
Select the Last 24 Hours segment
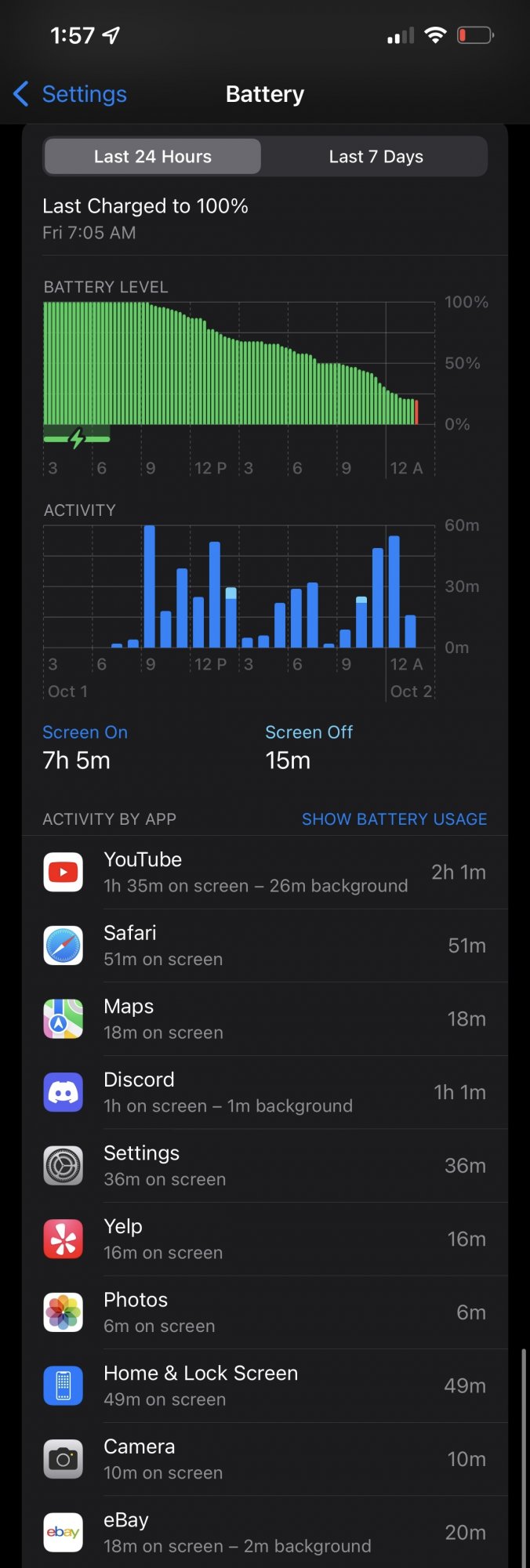153,157
